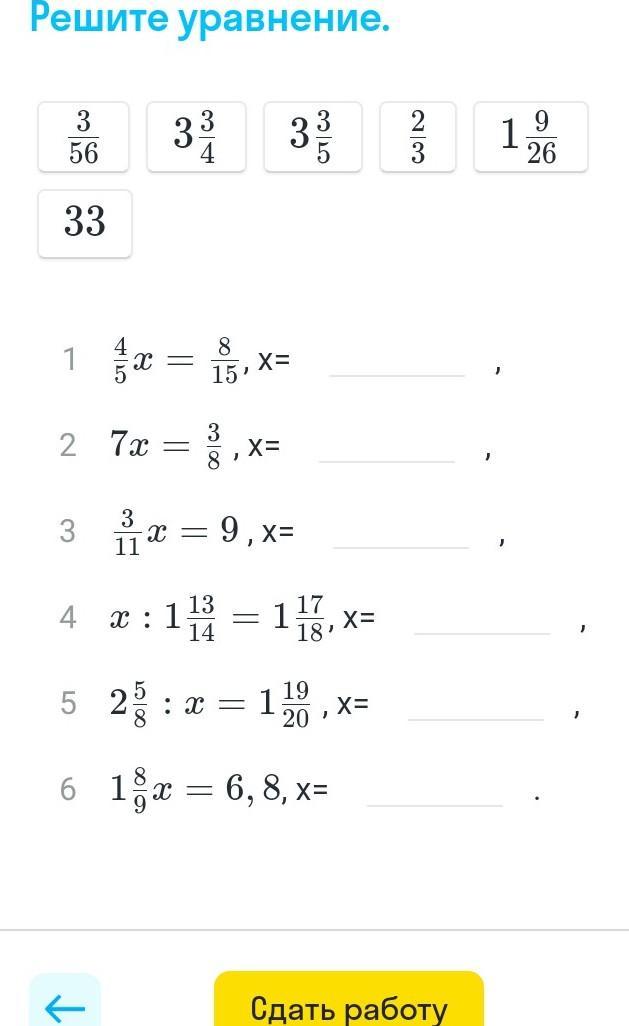Pick the 3 3/4 answer chip
This screenshot has height=1026, width=629.
tap(196, 137)
